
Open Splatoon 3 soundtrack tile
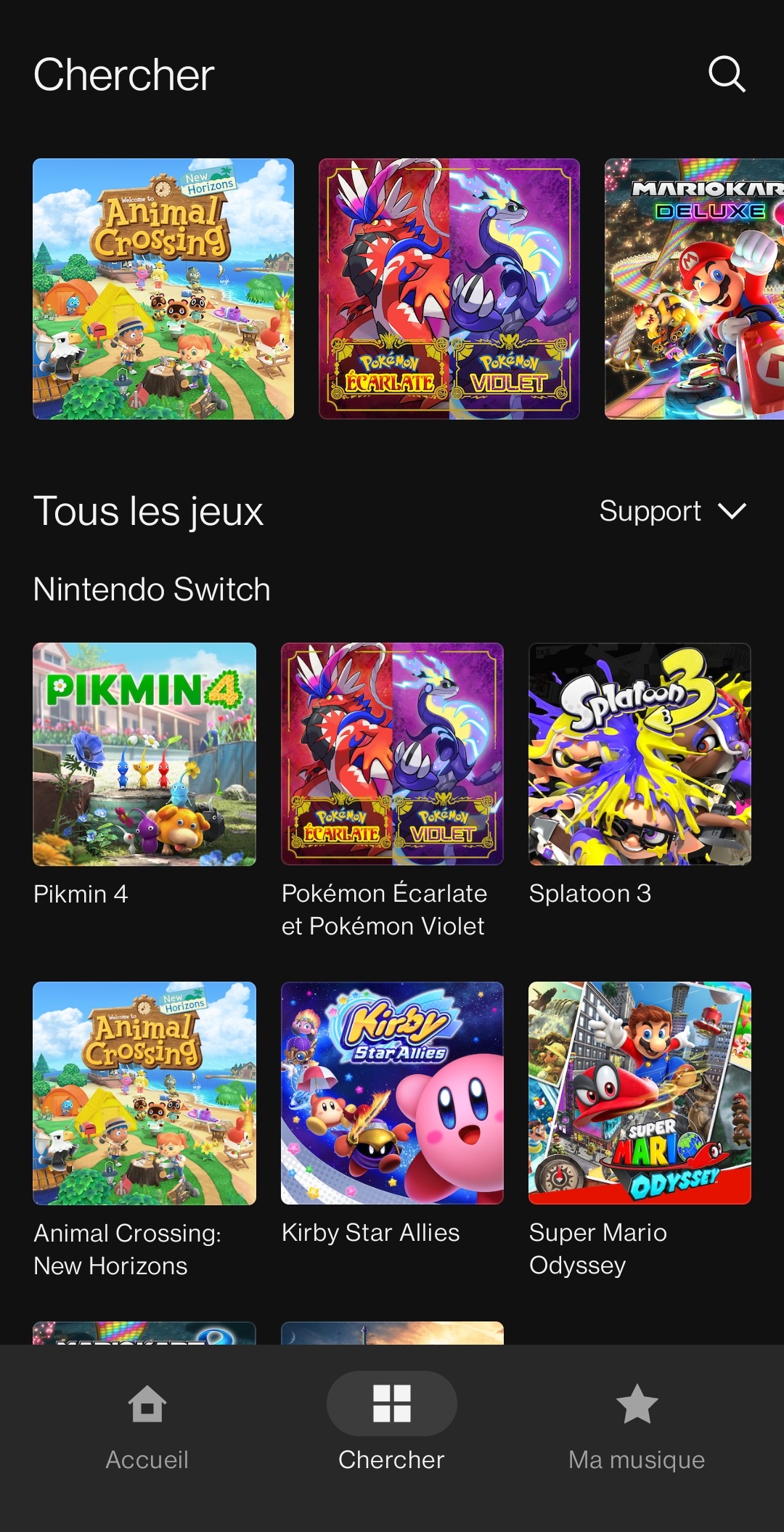point(640,754)
